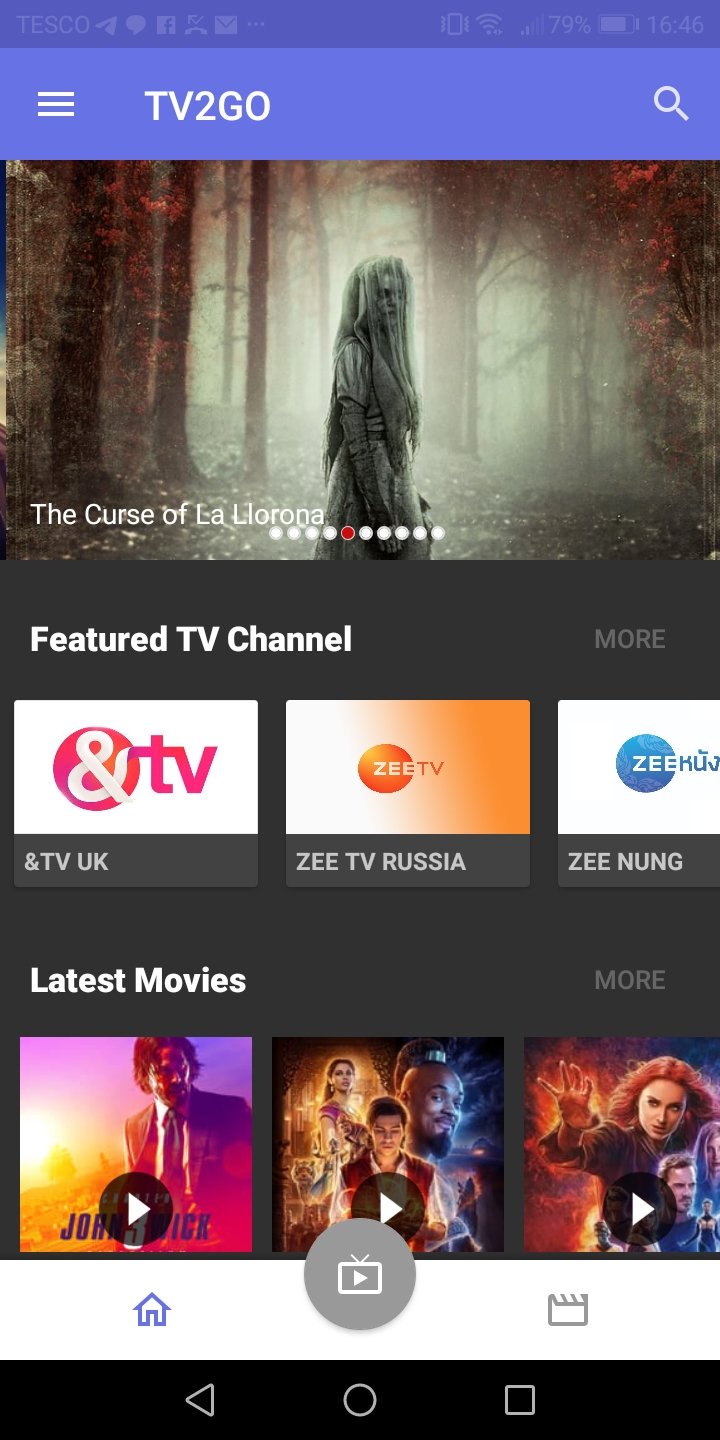Open the ZEE NUNG channel
720x1440 pixels.
(640, 792)
